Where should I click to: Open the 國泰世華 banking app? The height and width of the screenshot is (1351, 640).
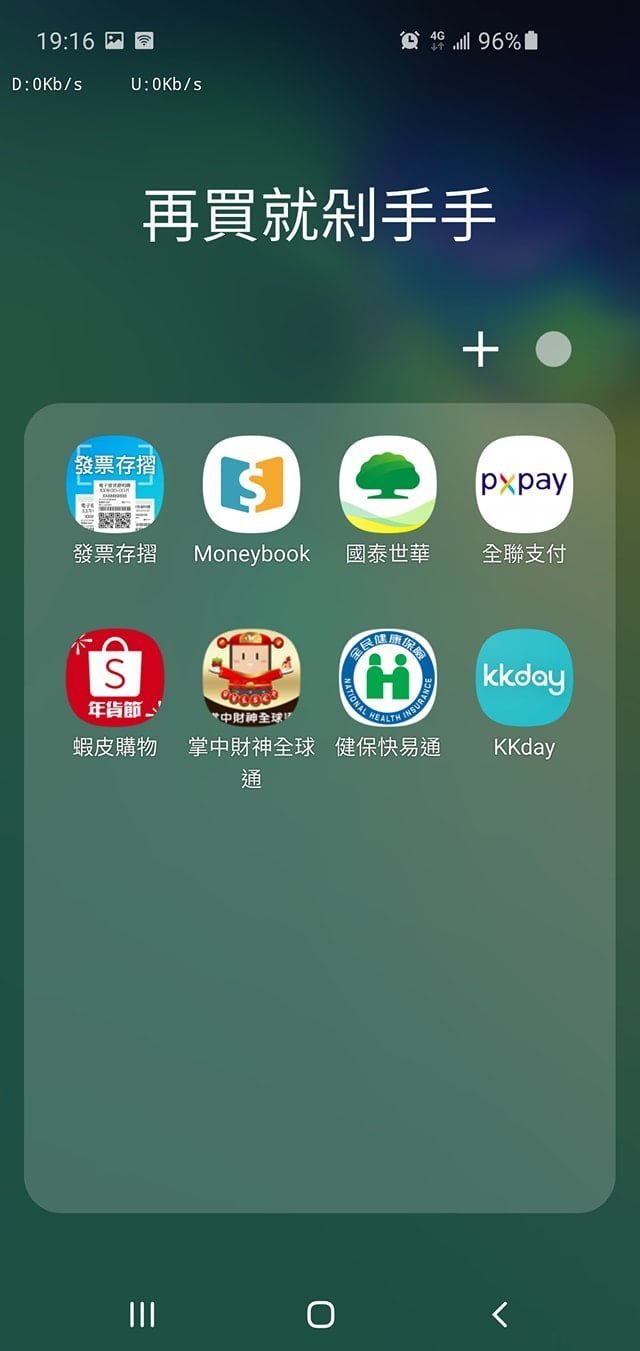[x=388, y=484]
